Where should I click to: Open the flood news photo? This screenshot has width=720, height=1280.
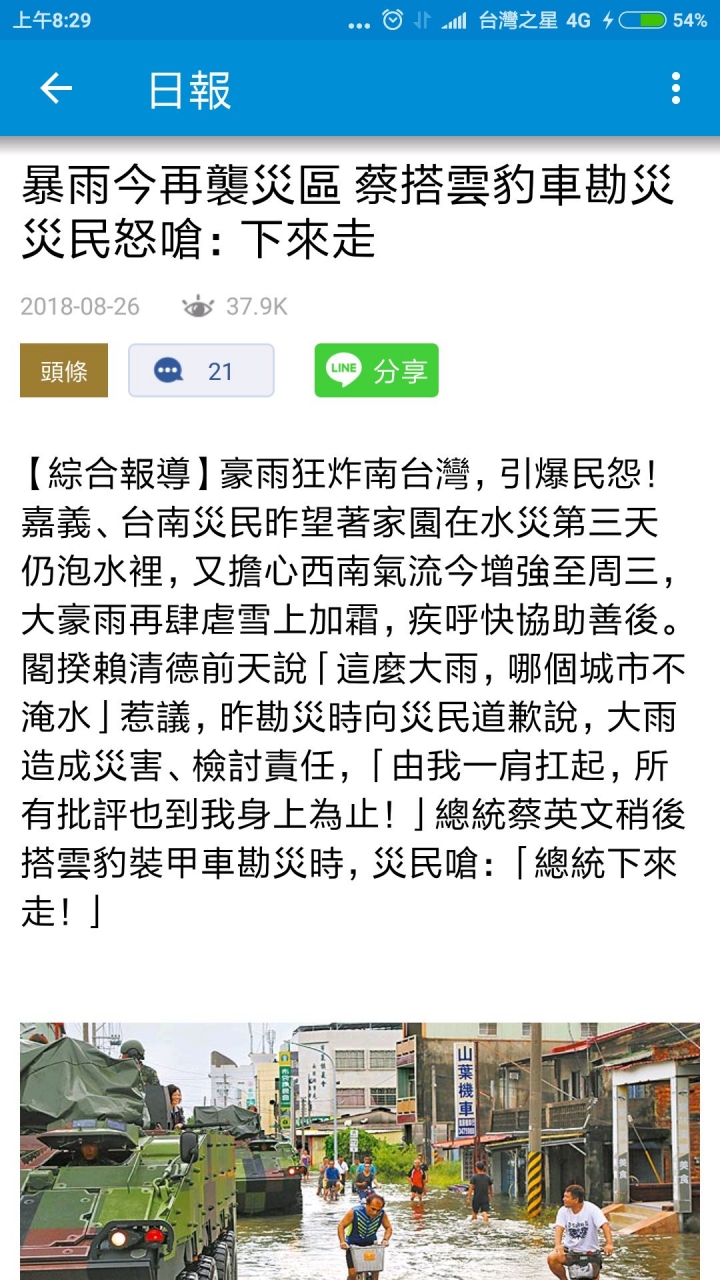[x=360, y=1150]
